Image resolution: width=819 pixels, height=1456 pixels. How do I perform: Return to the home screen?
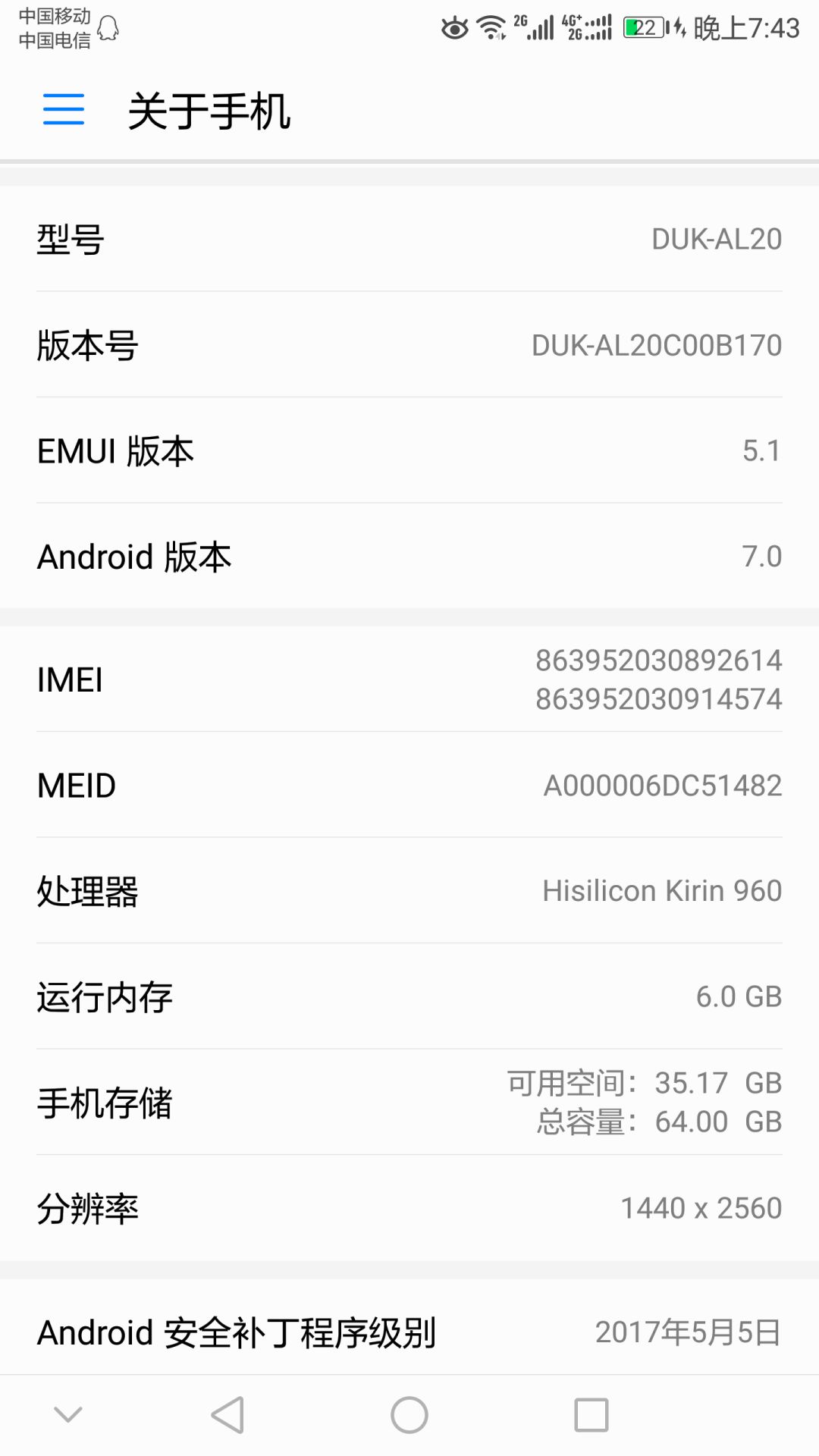coord(409,1415)
